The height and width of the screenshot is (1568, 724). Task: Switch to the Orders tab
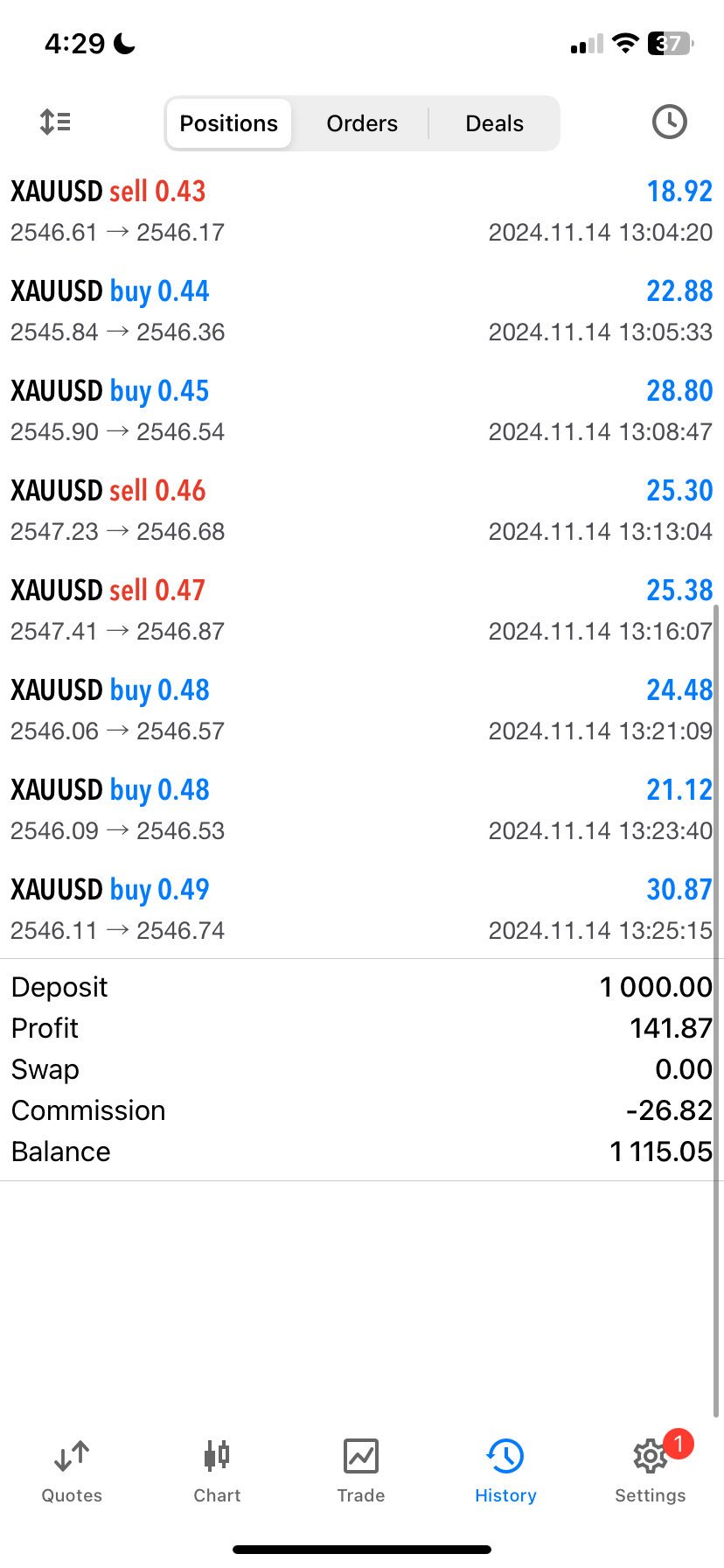point(361,123)
